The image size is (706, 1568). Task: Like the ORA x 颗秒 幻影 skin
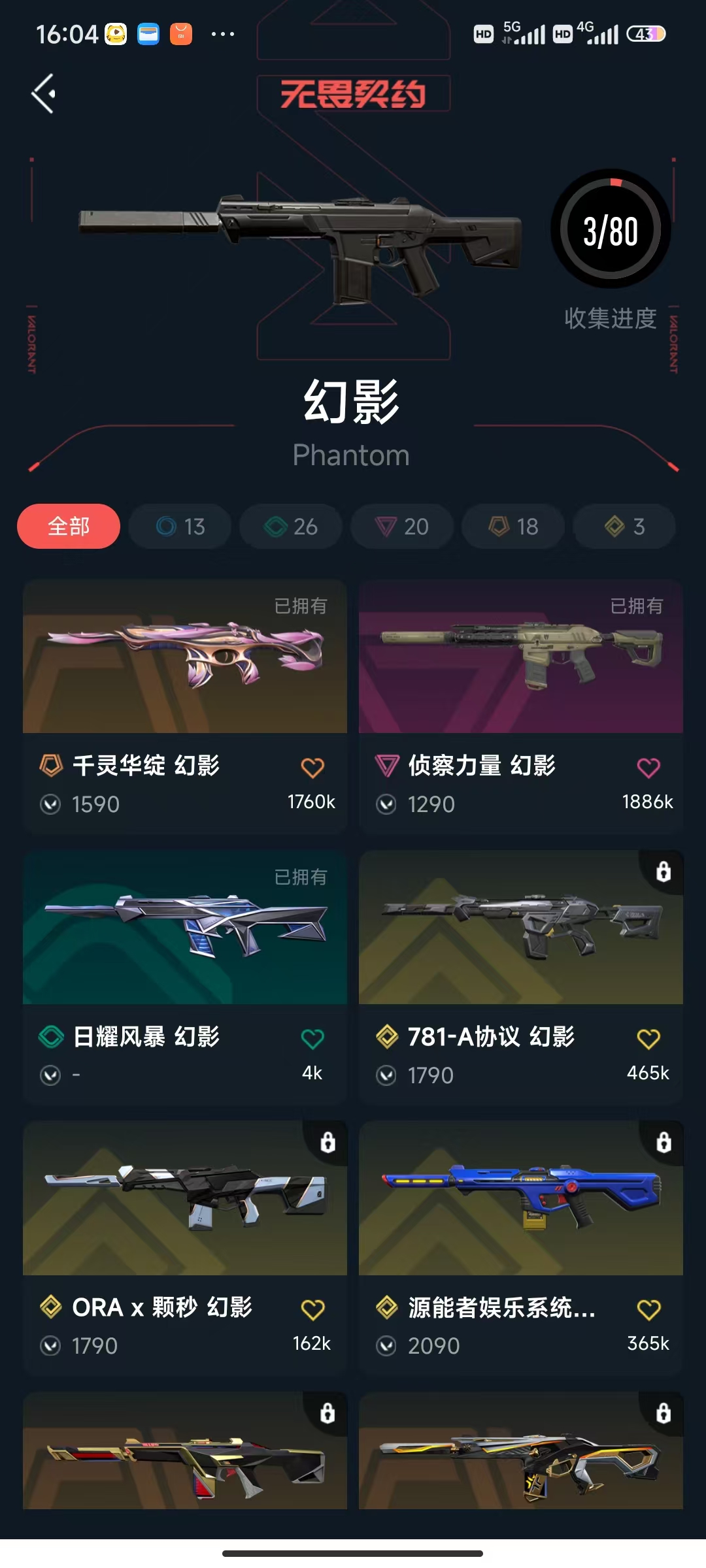(312, 1309)
